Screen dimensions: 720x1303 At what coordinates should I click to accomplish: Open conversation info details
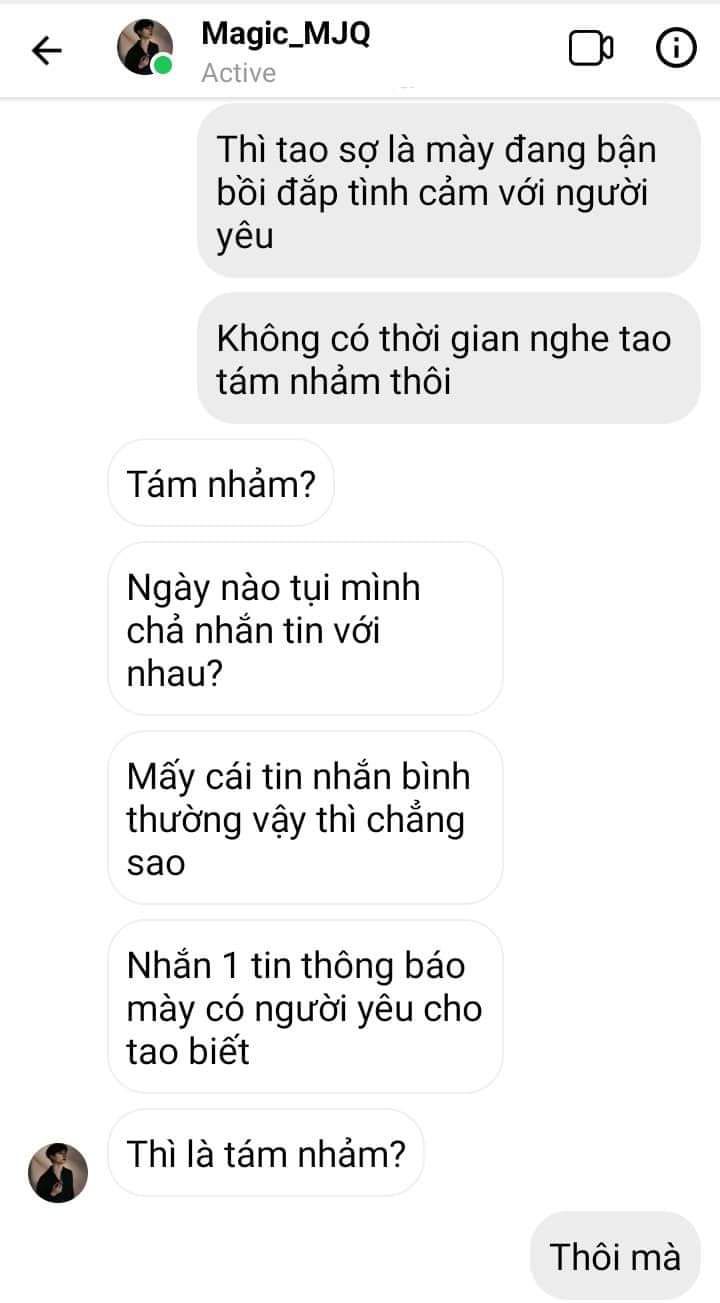(x=676, y=48)
